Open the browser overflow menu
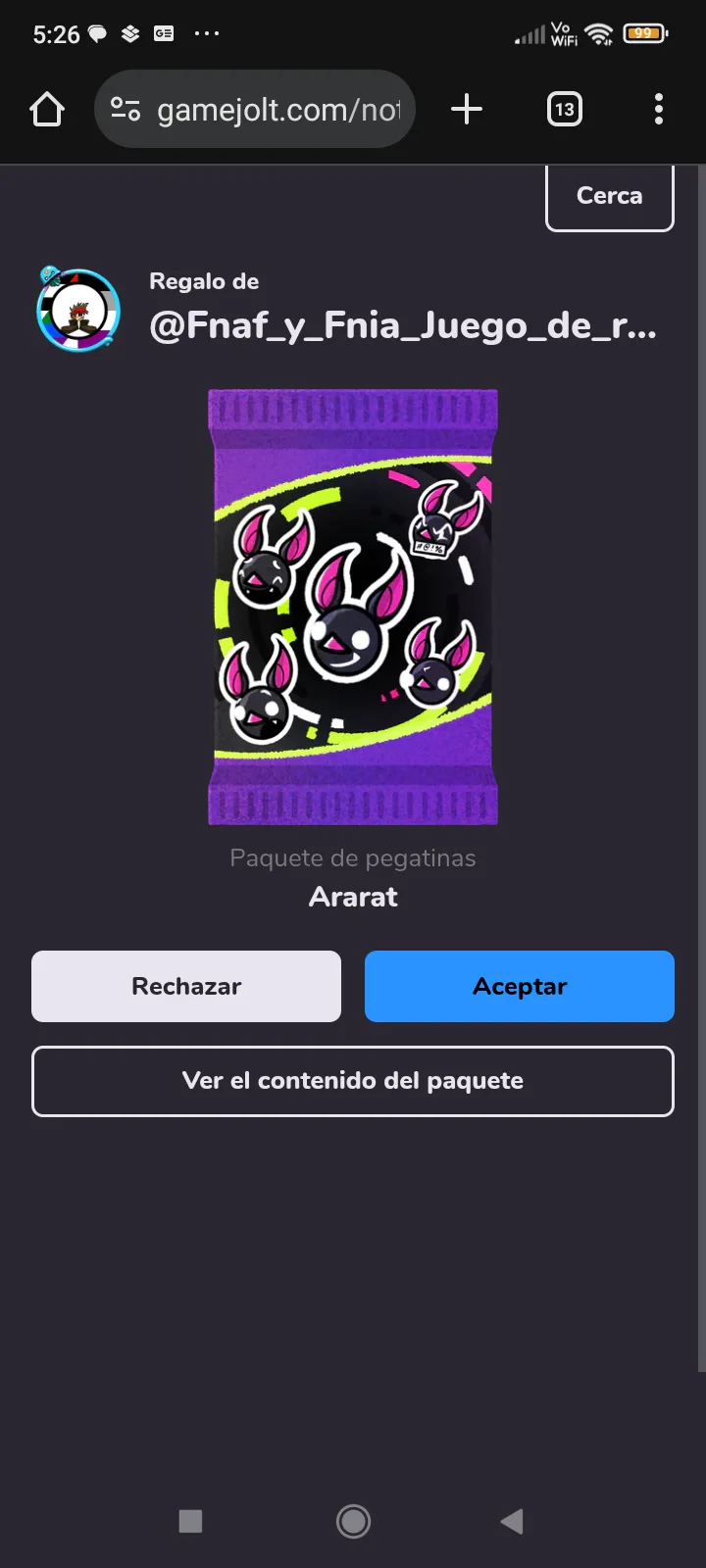This screenshot has width=706, height=1568. pos(658,109)
